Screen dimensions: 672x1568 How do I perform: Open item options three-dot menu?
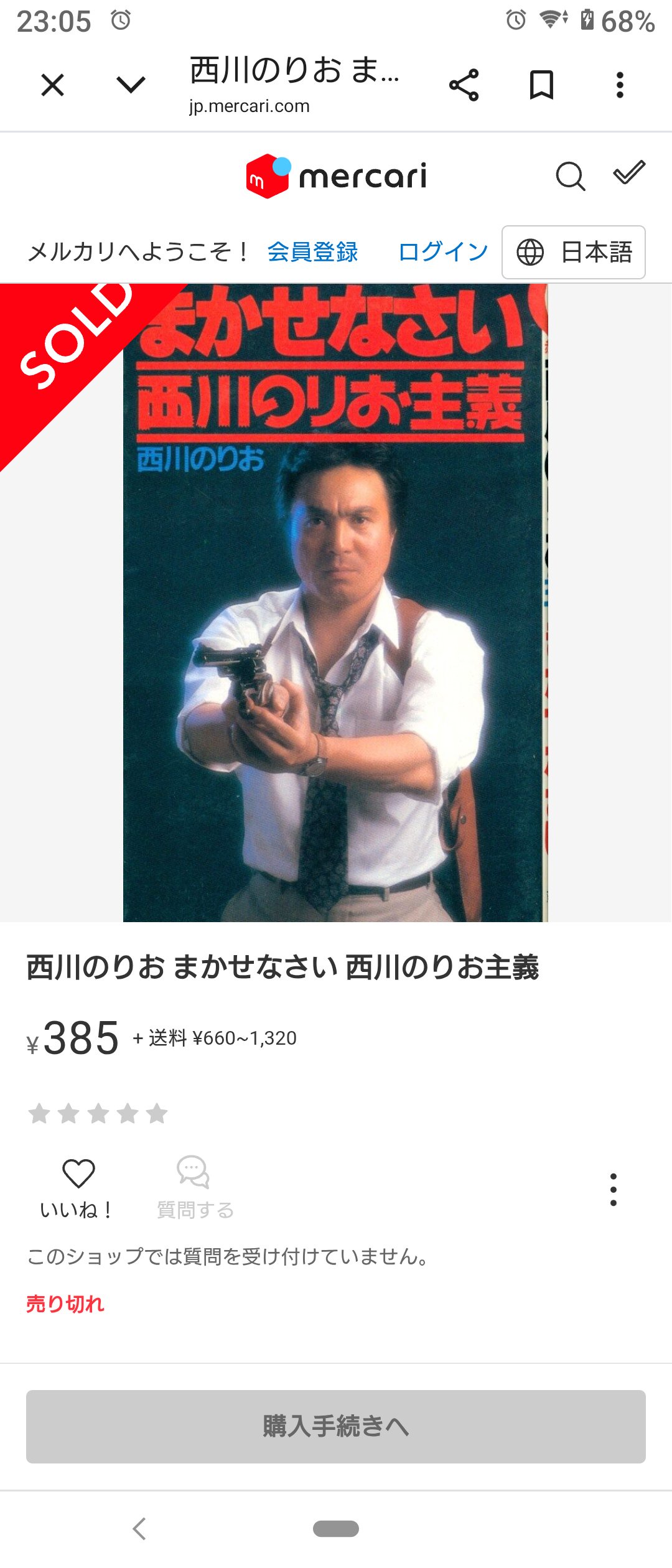pos(613,1190)
